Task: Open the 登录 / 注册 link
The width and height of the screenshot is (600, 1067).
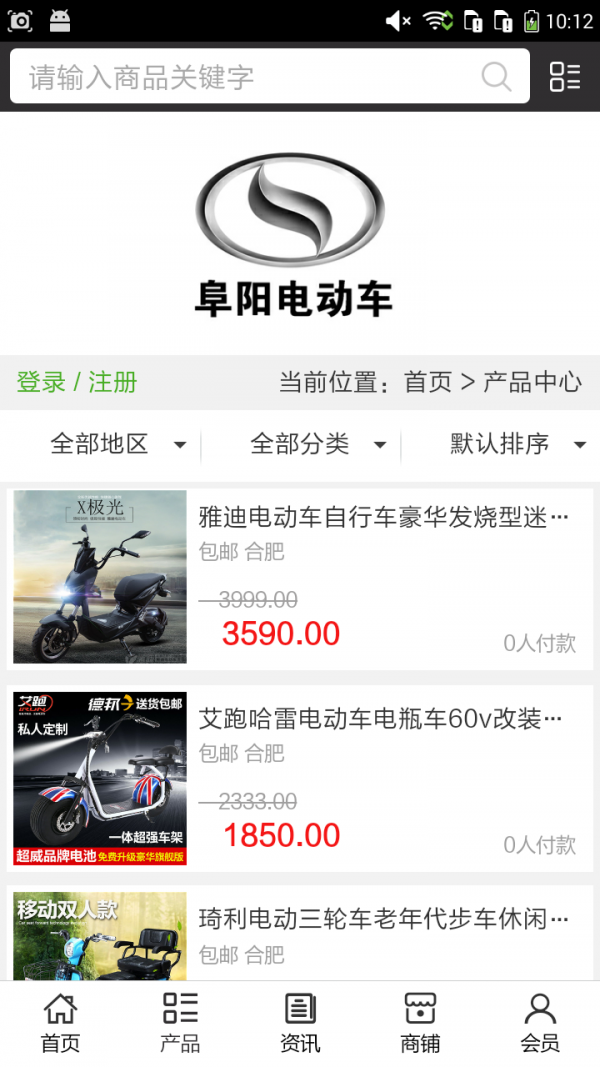Action: (77, 382)
